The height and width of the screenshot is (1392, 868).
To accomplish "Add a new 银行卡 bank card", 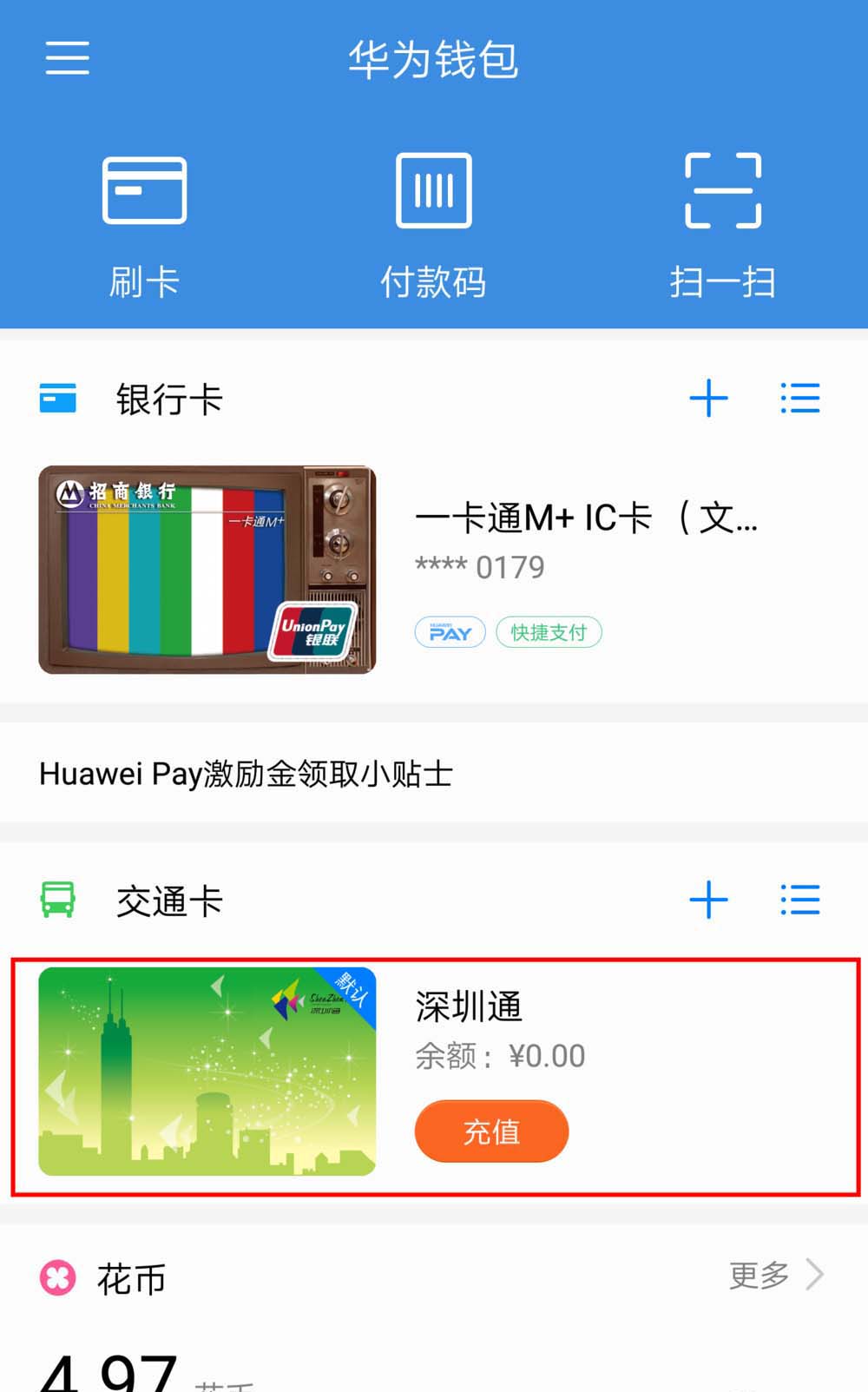I will 708,399.
